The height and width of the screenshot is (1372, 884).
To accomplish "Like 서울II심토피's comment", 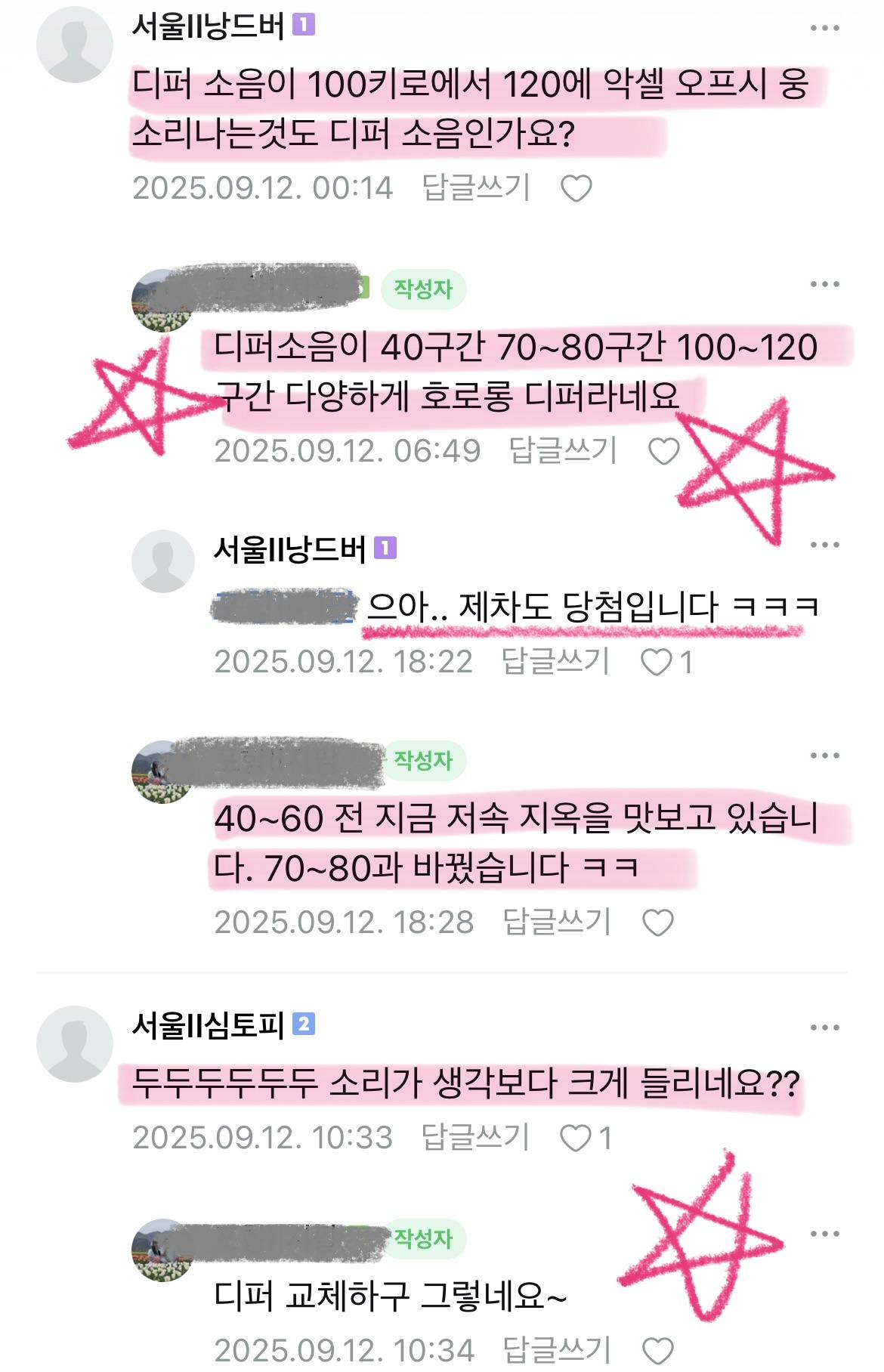I will (576, 1138).
